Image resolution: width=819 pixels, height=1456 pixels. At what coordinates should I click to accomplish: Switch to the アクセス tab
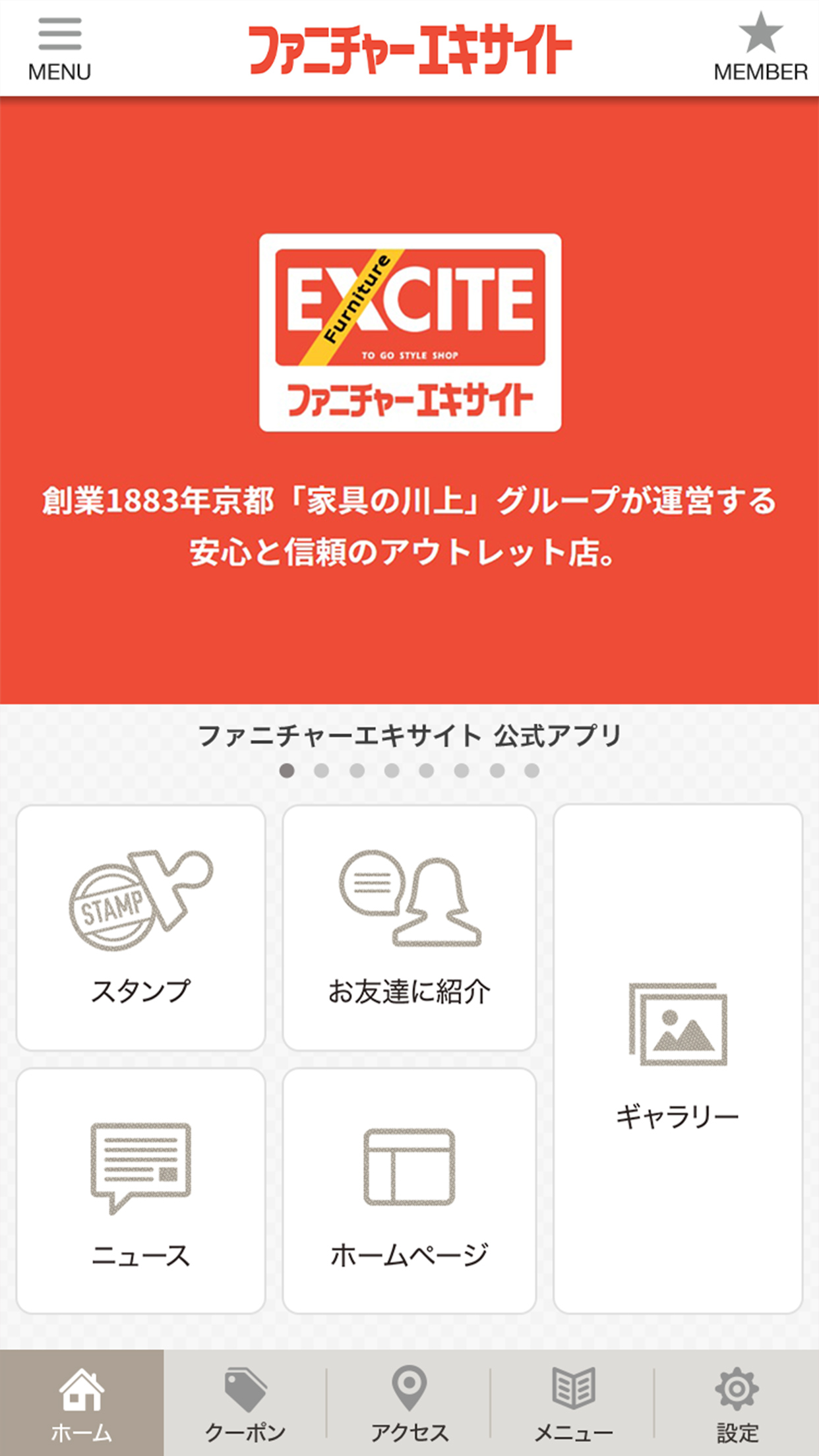pos(409,1403)
